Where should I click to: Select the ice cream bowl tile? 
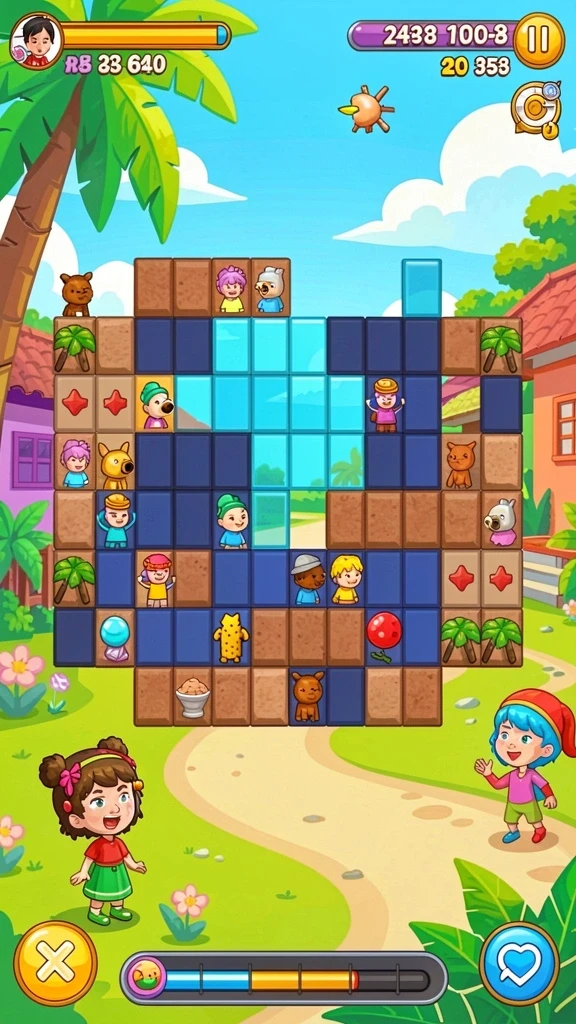[x=193, y=696]
